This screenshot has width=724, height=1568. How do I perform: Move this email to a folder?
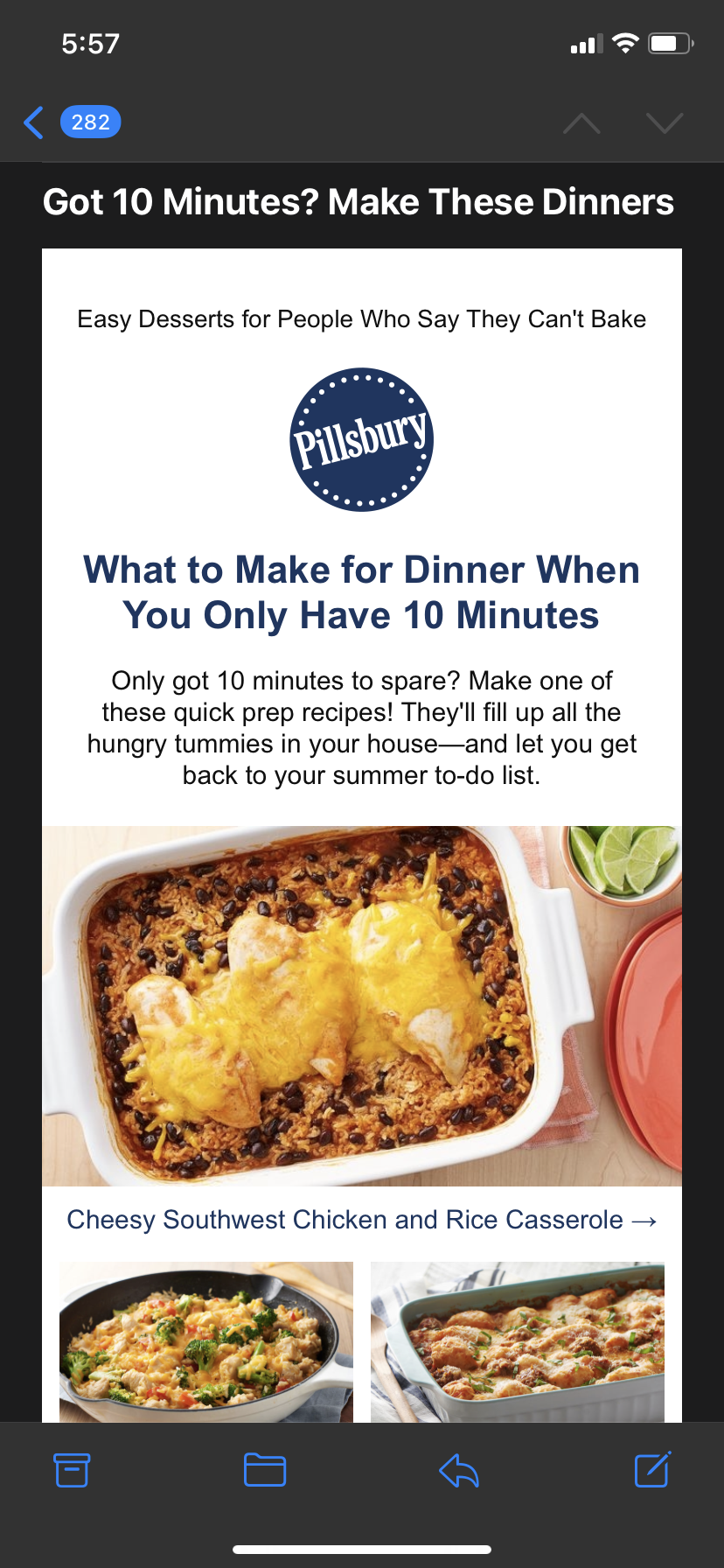[x=265, y=1470]
